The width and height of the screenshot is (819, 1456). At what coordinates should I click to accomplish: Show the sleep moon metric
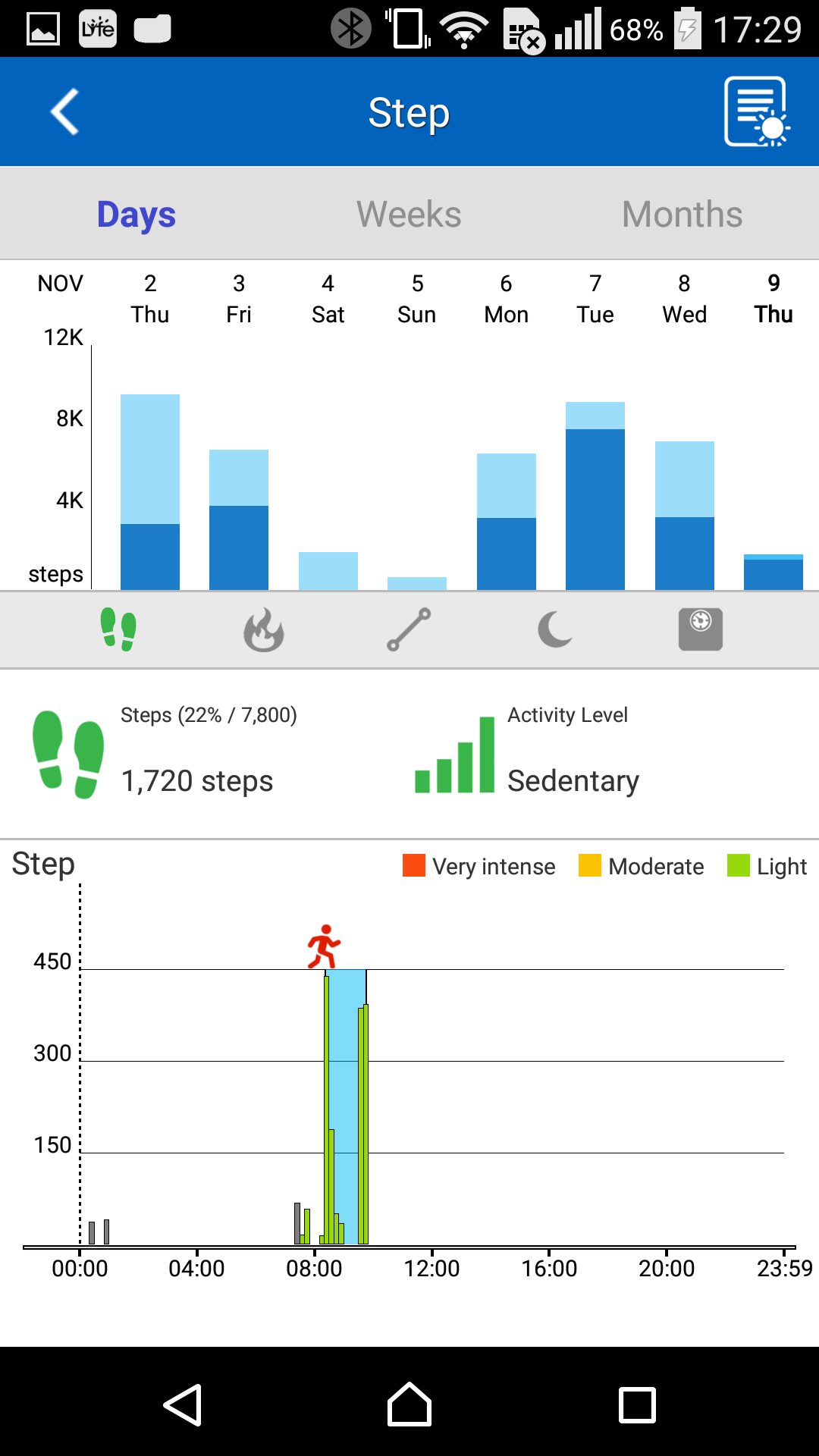555,629
